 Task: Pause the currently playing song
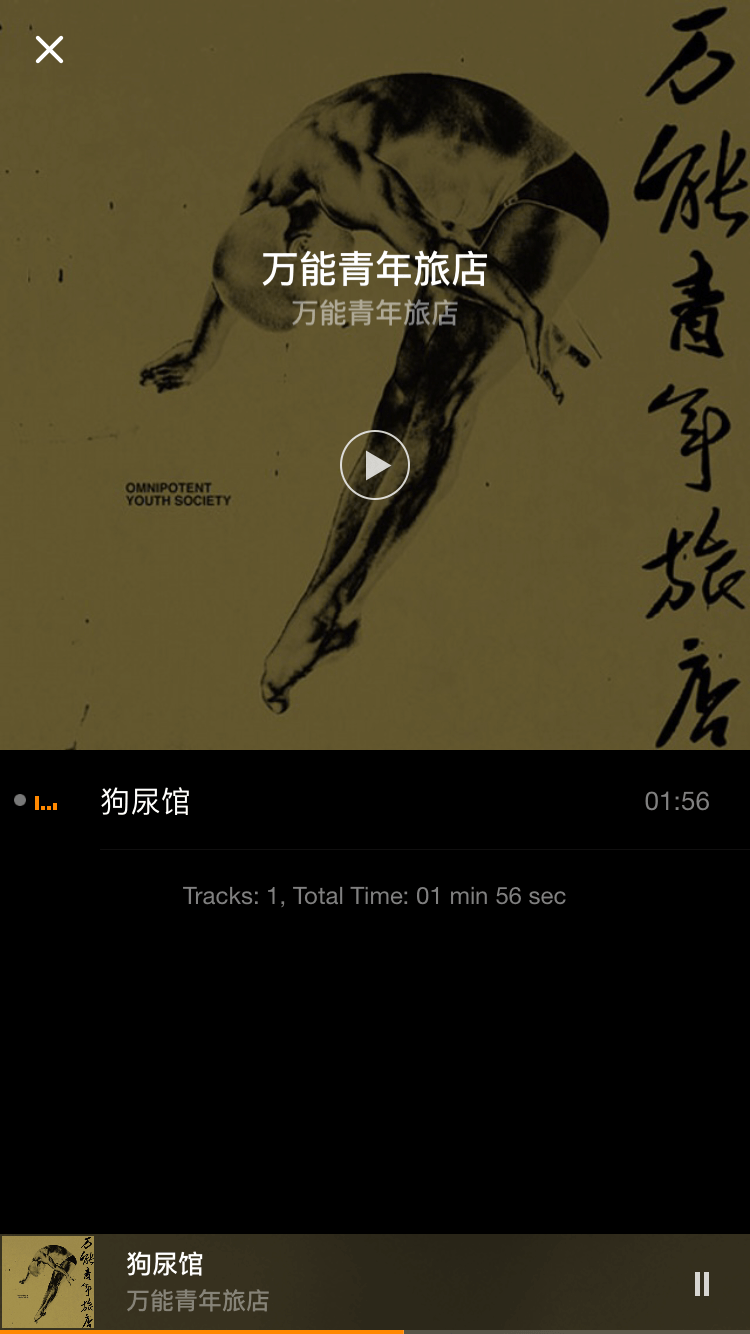pyautogui.click(x=702, y=1284)
